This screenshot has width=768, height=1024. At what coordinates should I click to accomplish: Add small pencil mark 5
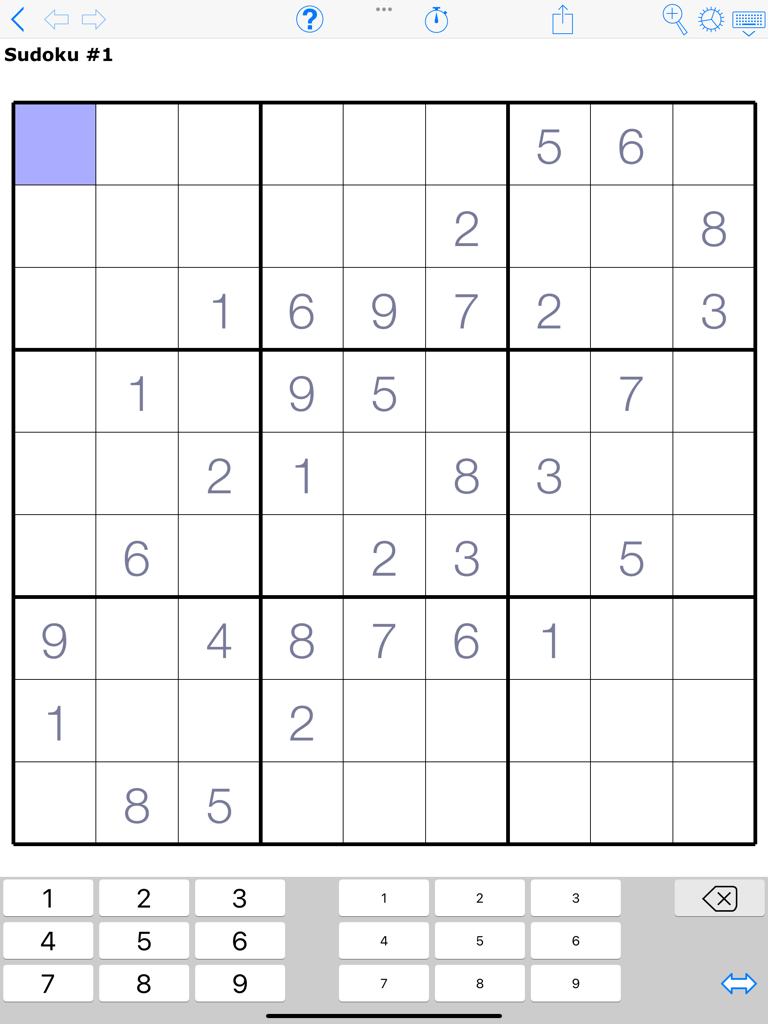[480, 941]
